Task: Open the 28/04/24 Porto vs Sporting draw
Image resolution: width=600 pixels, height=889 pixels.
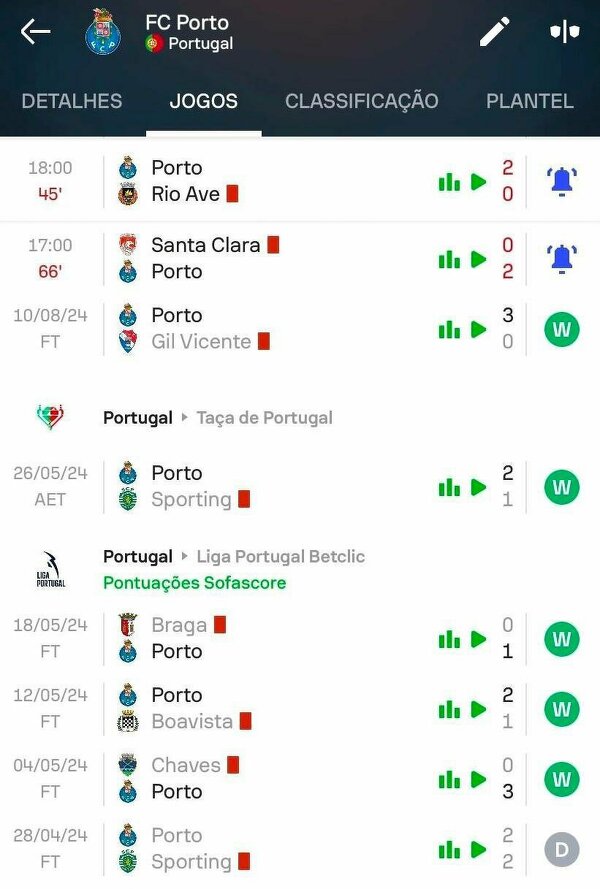Action: coord(270,848)
